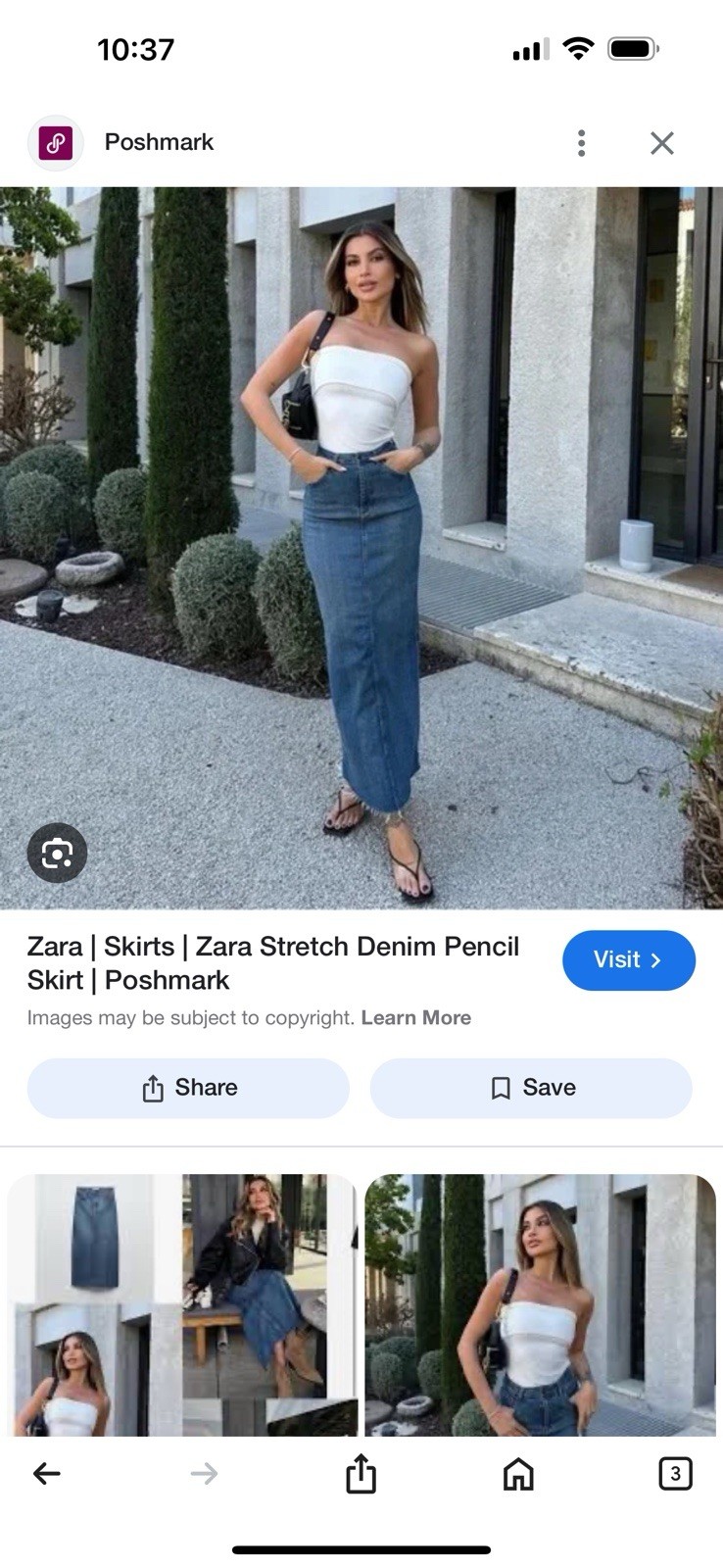The width and height of the screenshot is (723, 1568).
Task: Open the tab switcher showing 3 tabs
Action: point(675,1473)
